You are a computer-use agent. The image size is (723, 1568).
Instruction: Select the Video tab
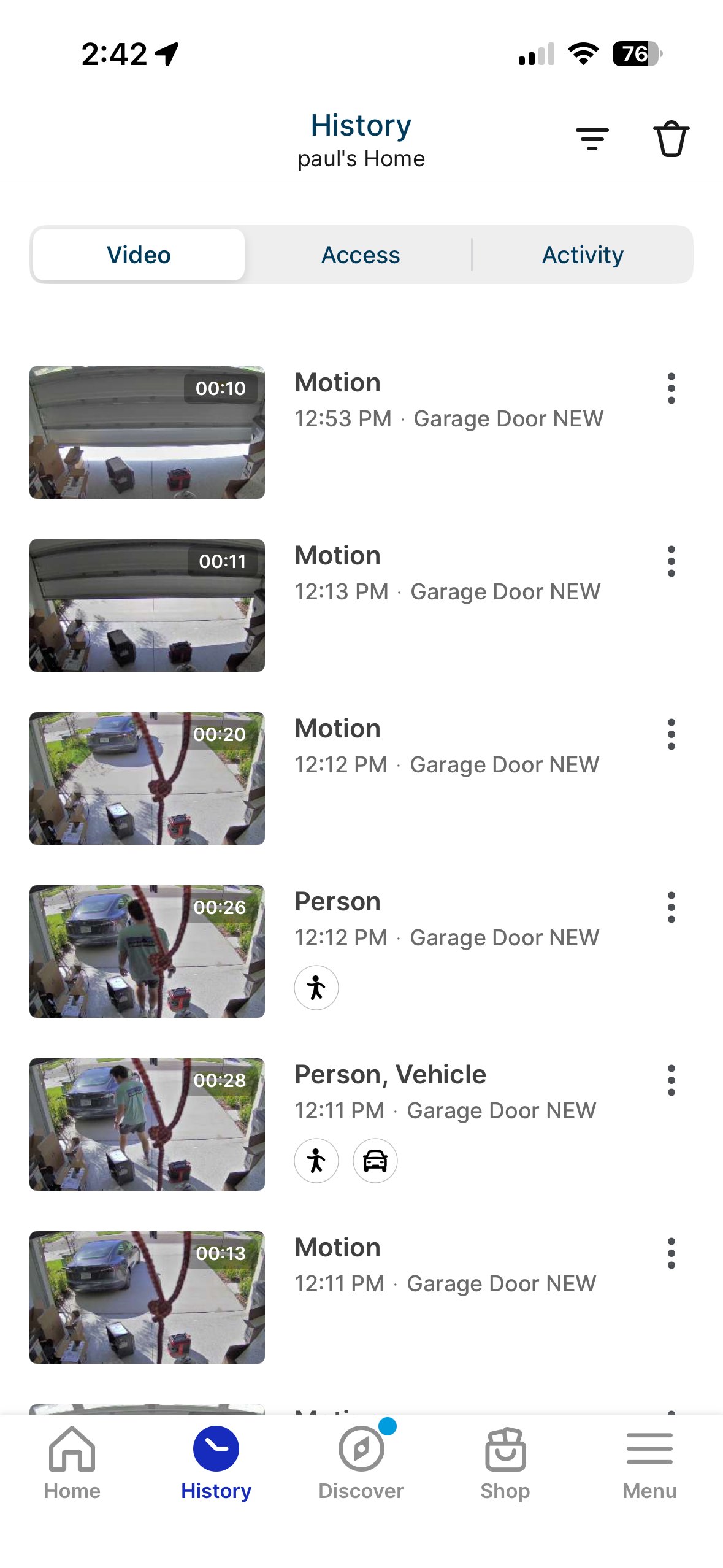coord(139,254)
